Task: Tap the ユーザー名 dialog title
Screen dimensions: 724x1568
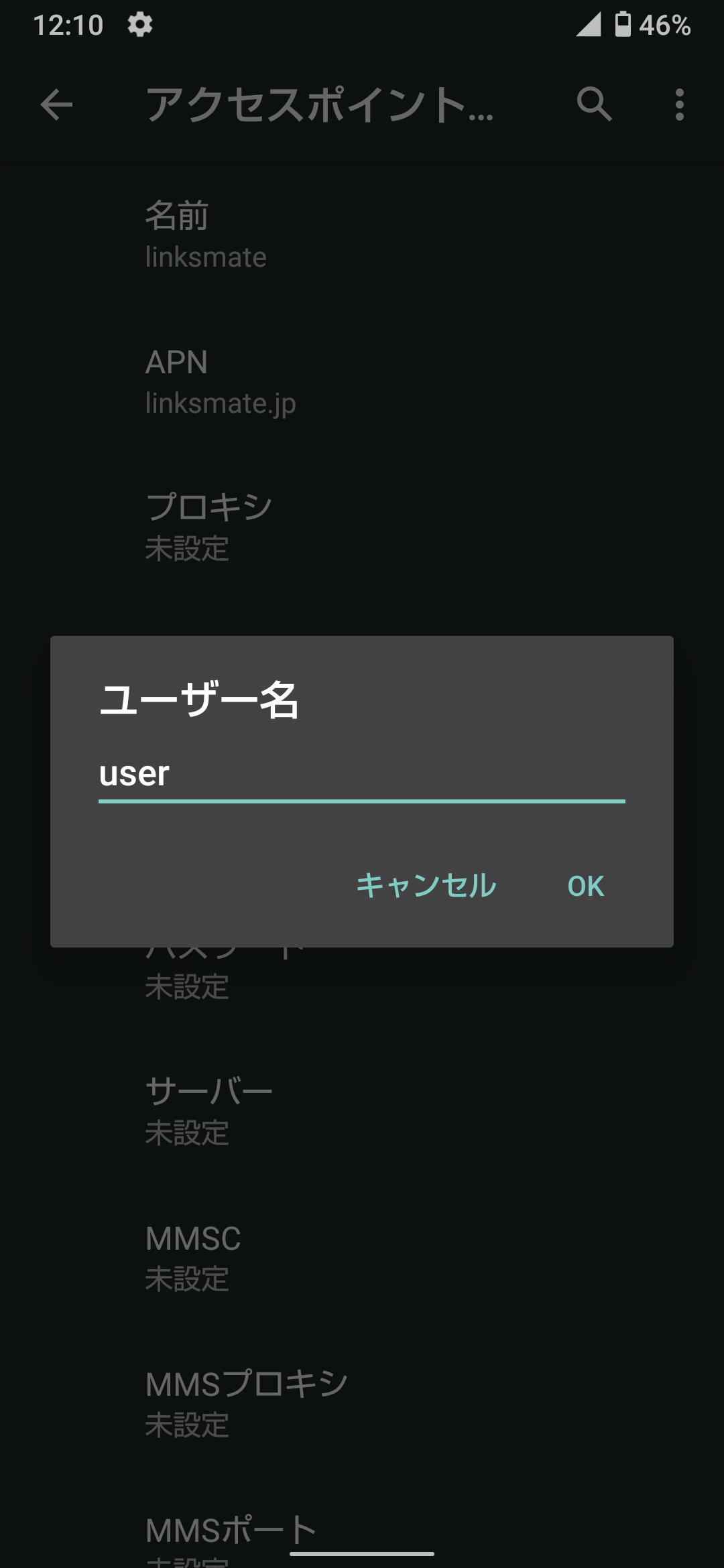Action: (x=201, y=702)
